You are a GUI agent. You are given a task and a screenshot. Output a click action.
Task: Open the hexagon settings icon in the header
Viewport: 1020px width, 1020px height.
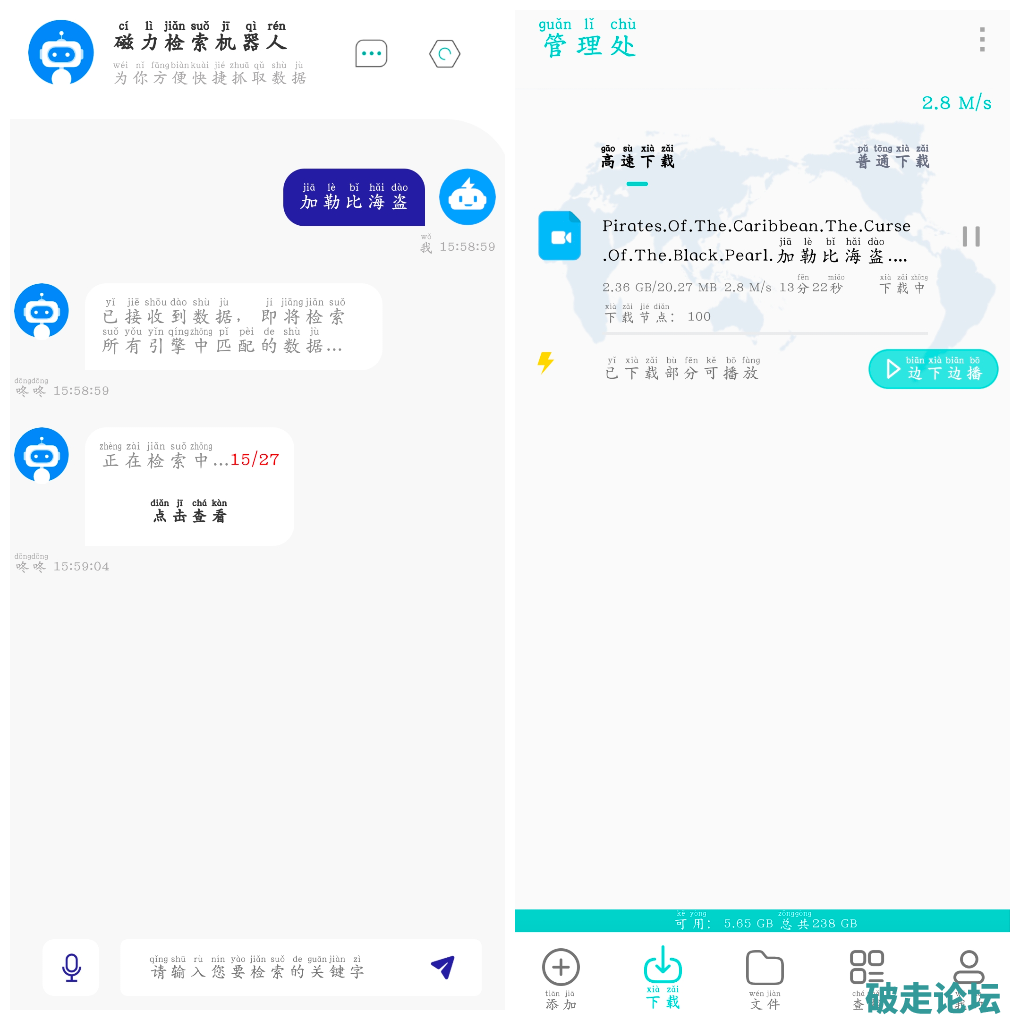[445, 54]
